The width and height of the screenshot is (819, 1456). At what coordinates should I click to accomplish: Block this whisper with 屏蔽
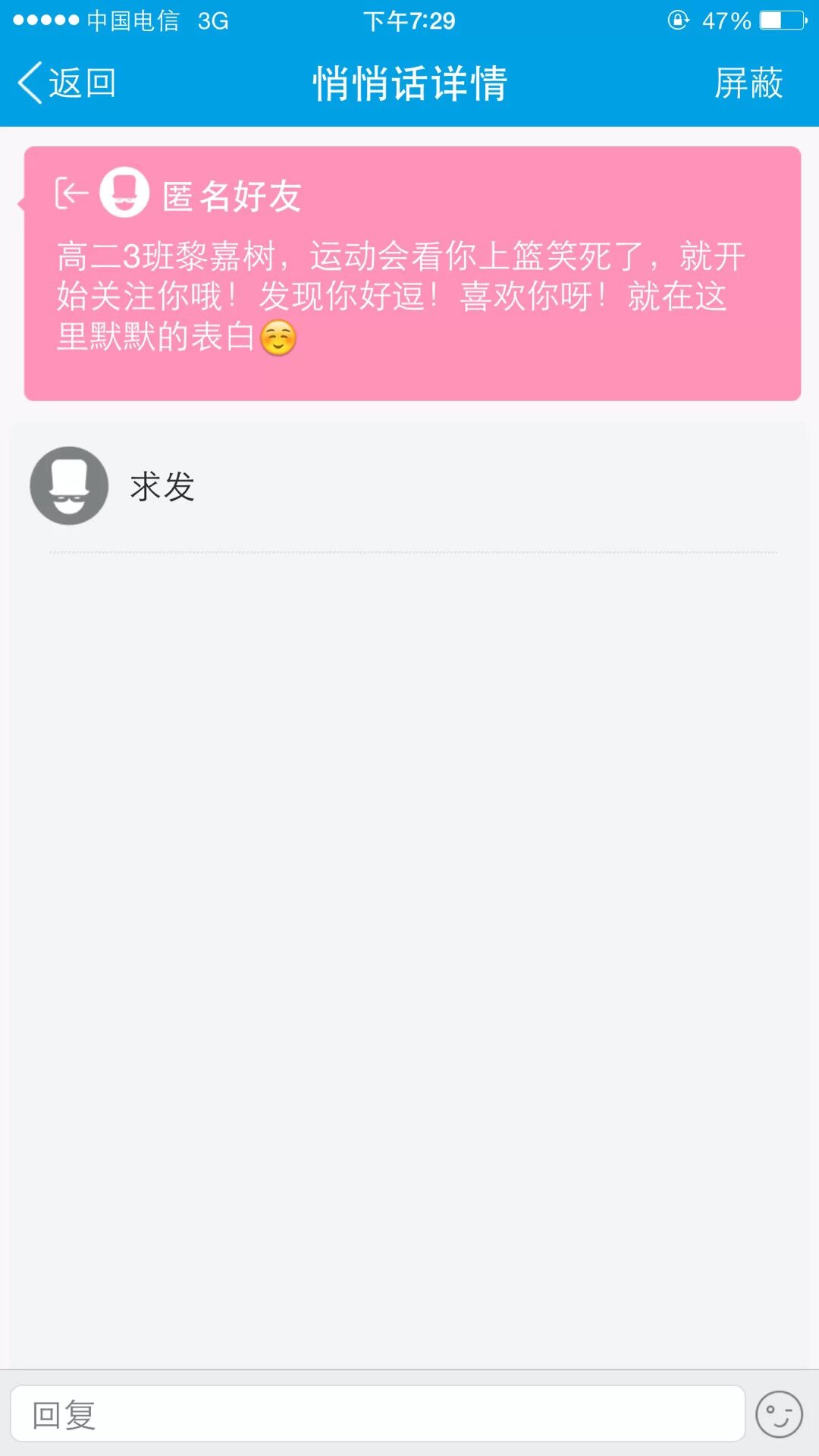[x=748, y=83]
